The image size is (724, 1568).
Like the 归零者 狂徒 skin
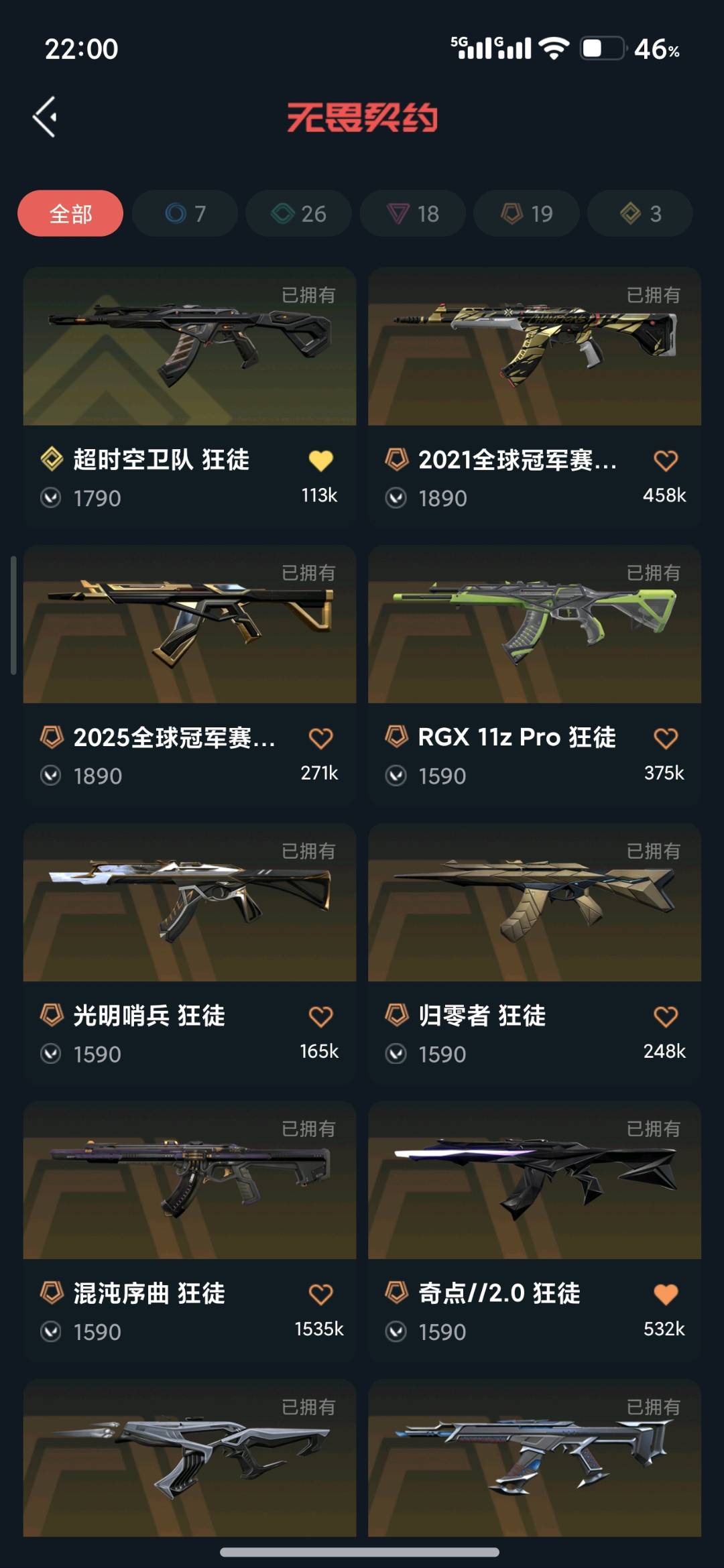(666, 1016)
